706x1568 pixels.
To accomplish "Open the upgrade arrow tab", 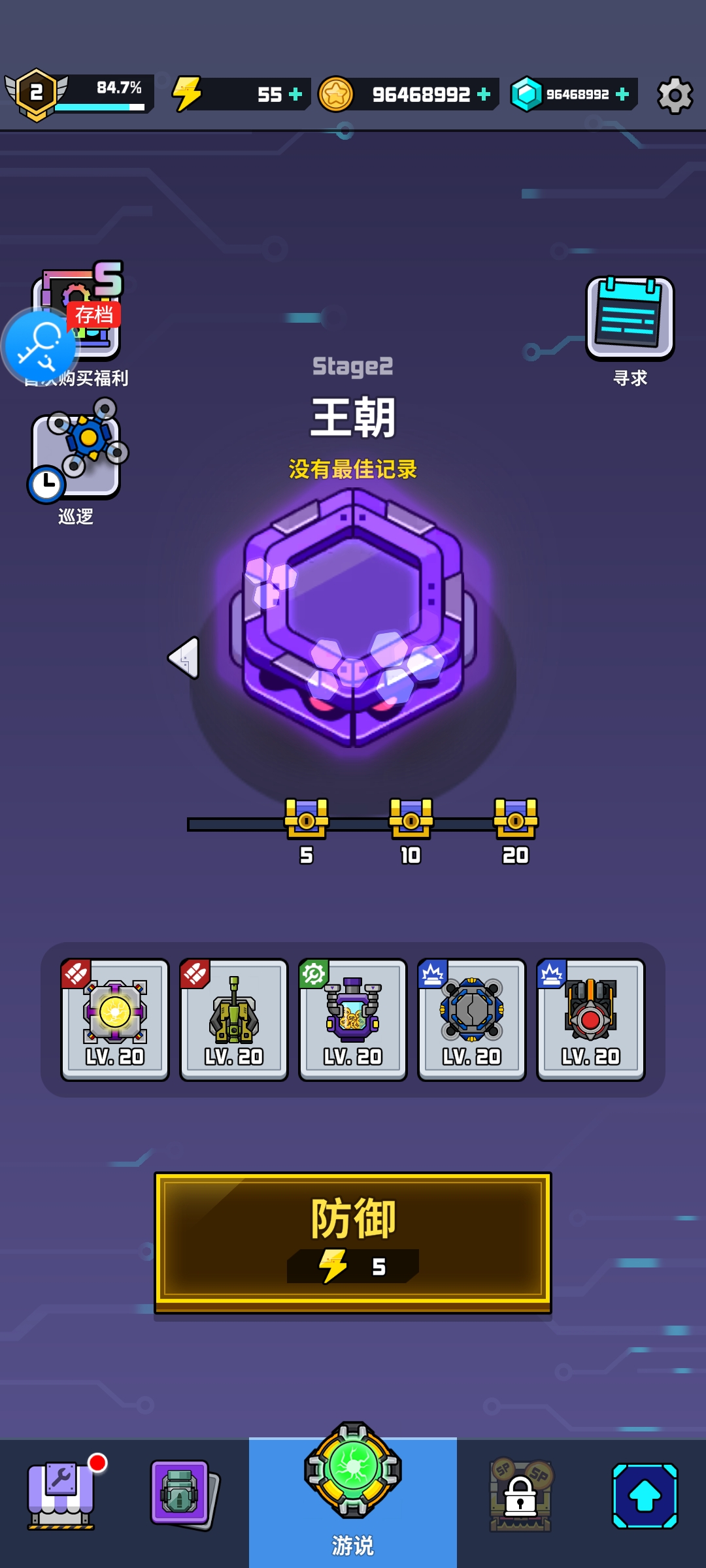I will pyautogui.click(x=645, y=1496).
